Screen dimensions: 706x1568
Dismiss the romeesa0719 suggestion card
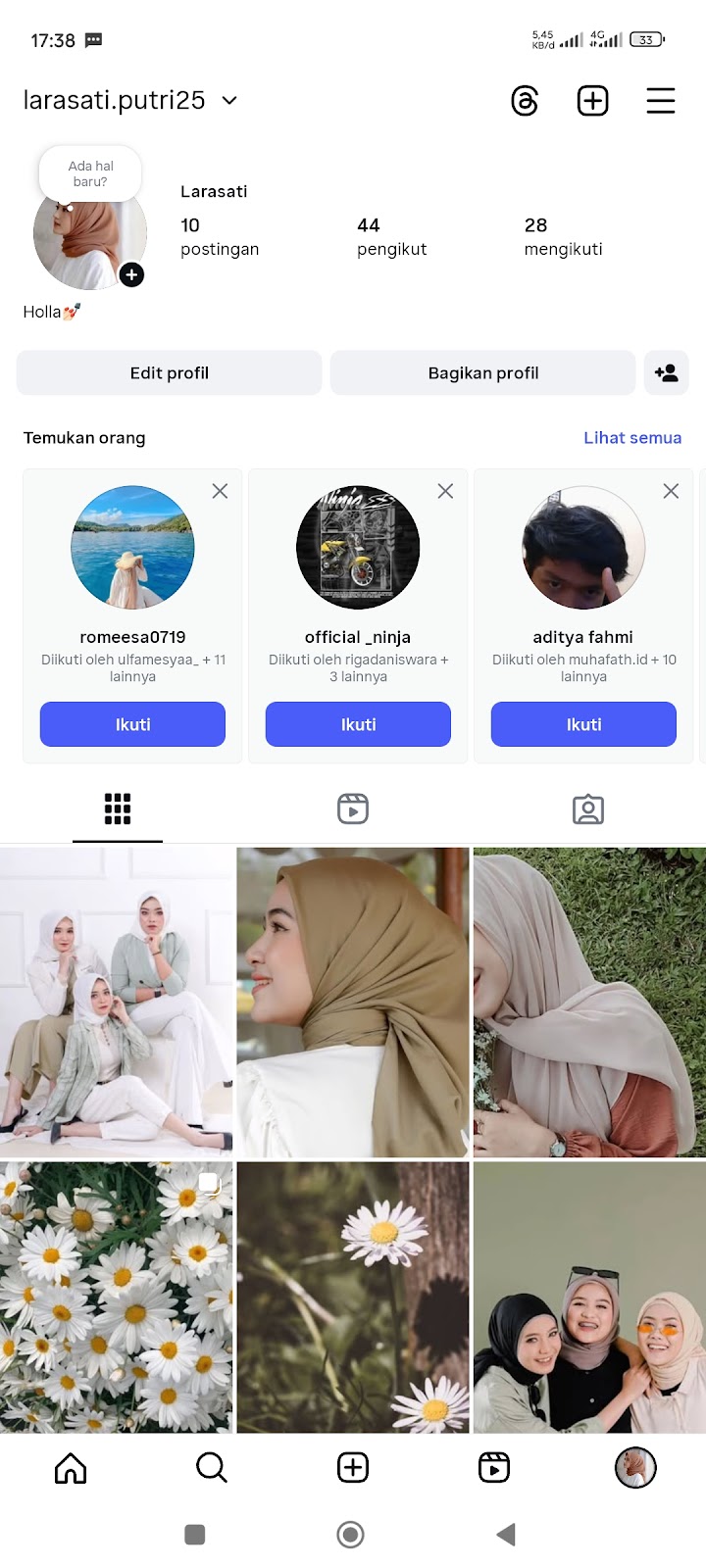pos(220,491)
